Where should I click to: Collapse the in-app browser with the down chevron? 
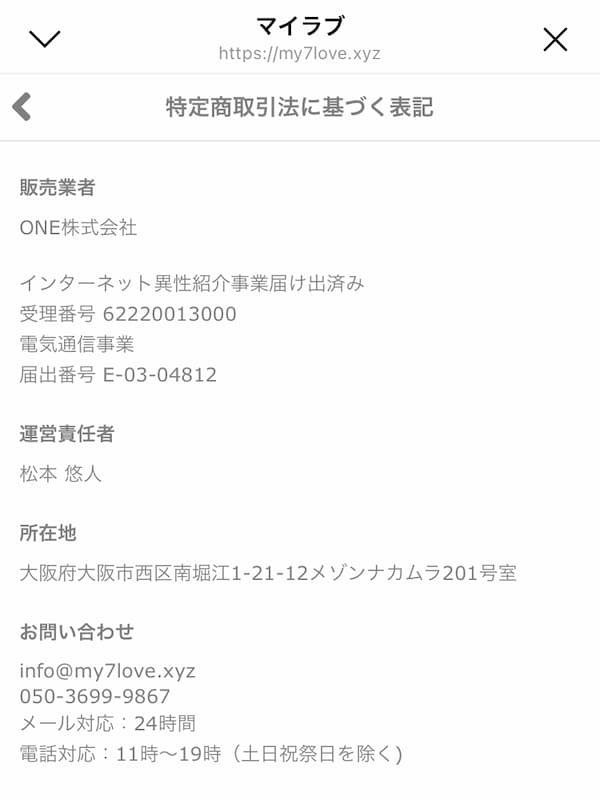(x=45, y=39)
